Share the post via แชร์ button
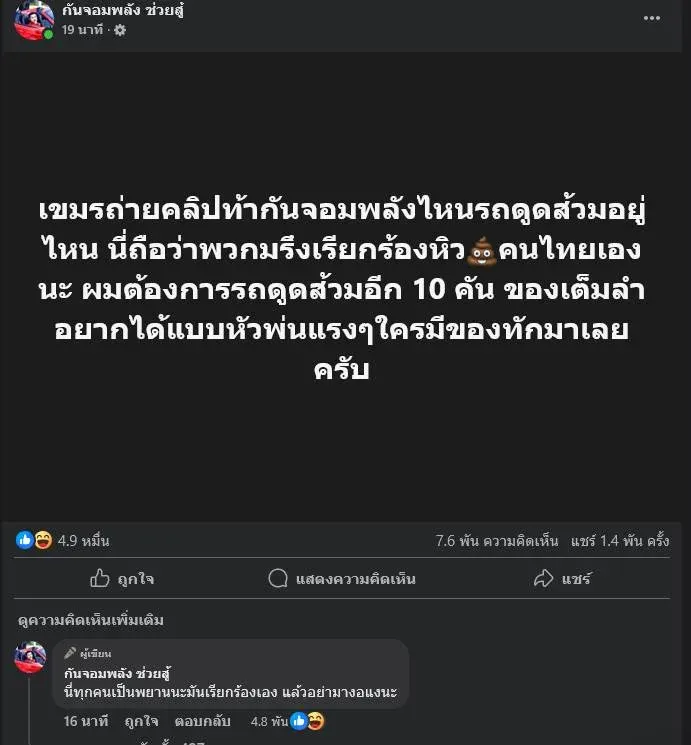 (562, 578)
